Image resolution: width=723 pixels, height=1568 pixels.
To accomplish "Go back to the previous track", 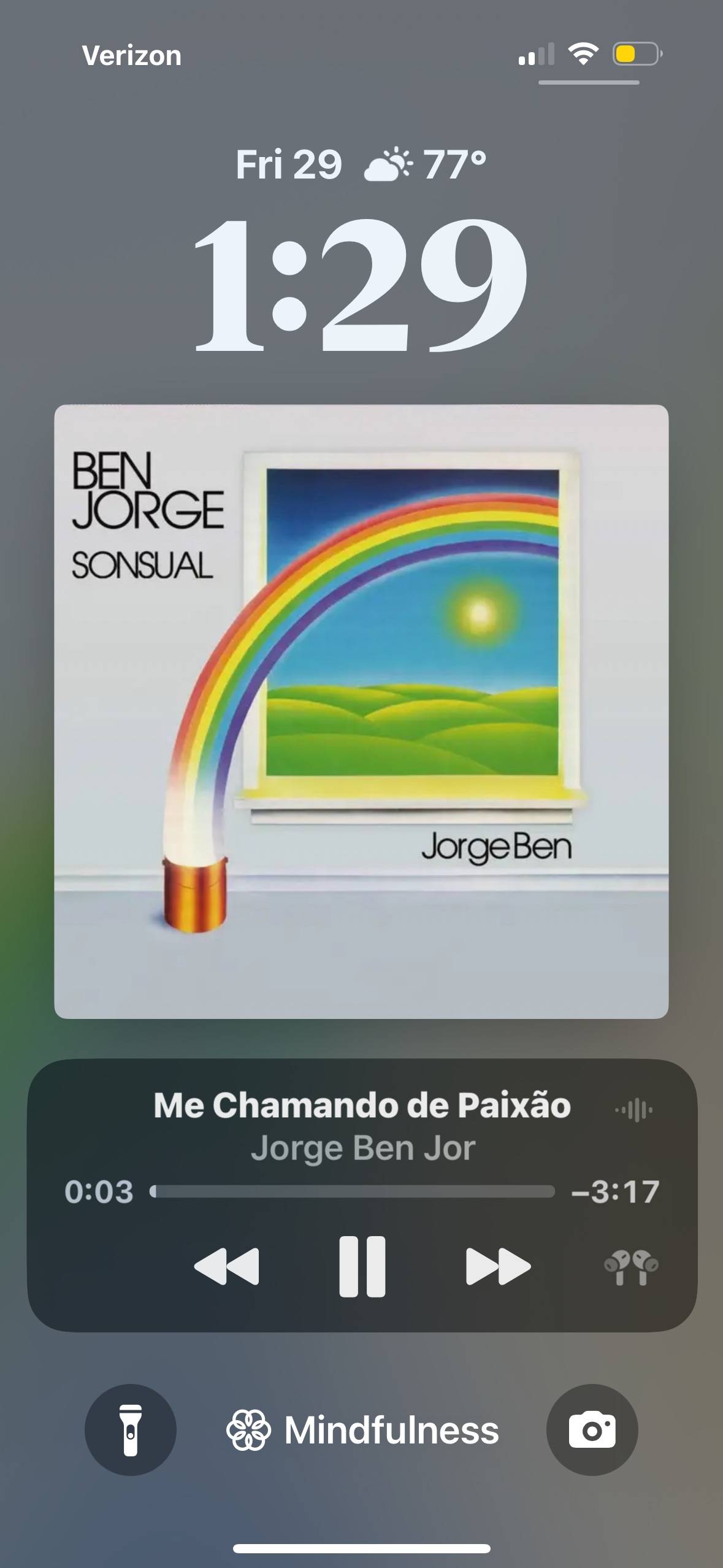I will click(226, 1266).
